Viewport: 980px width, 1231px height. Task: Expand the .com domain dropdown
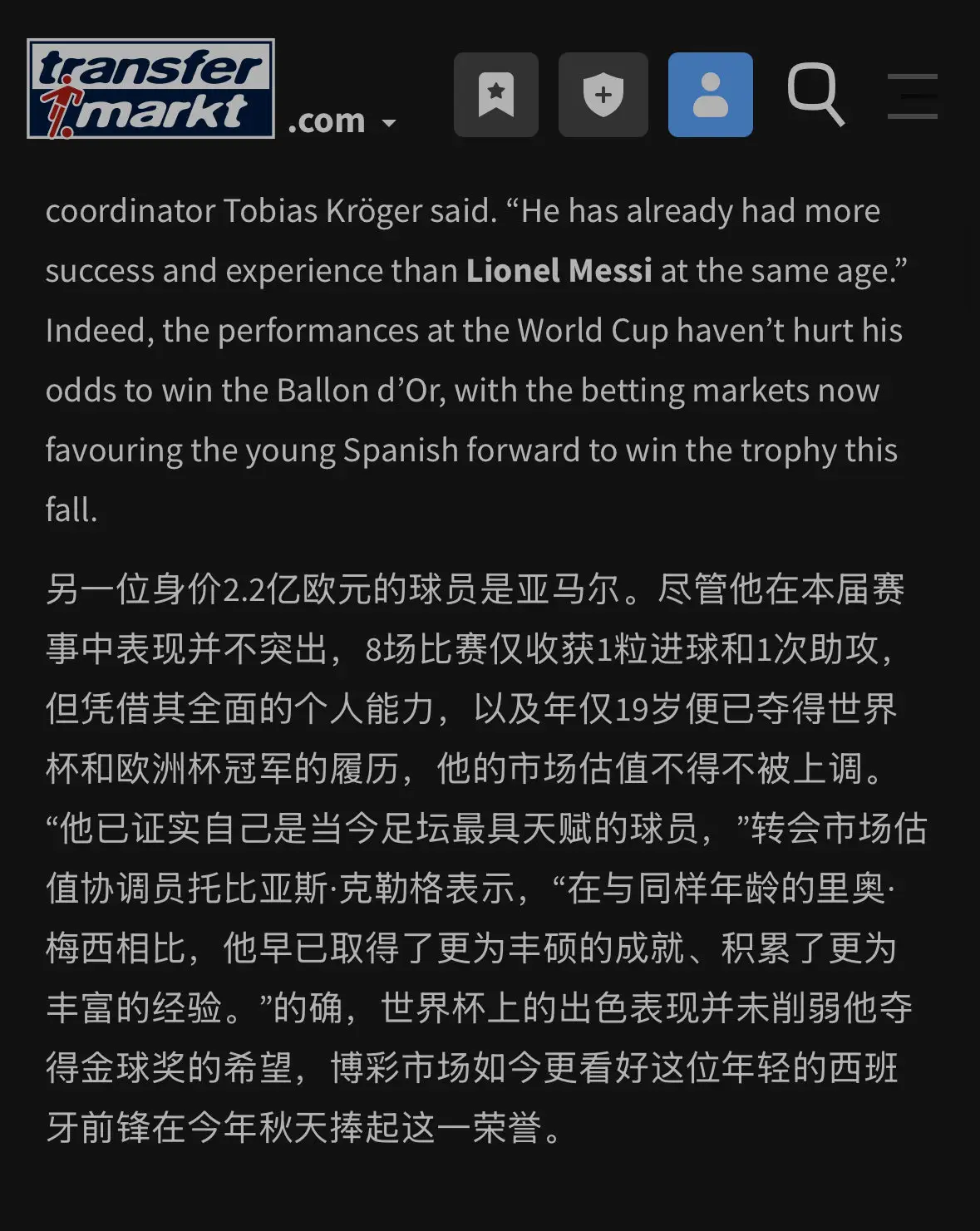342,121
